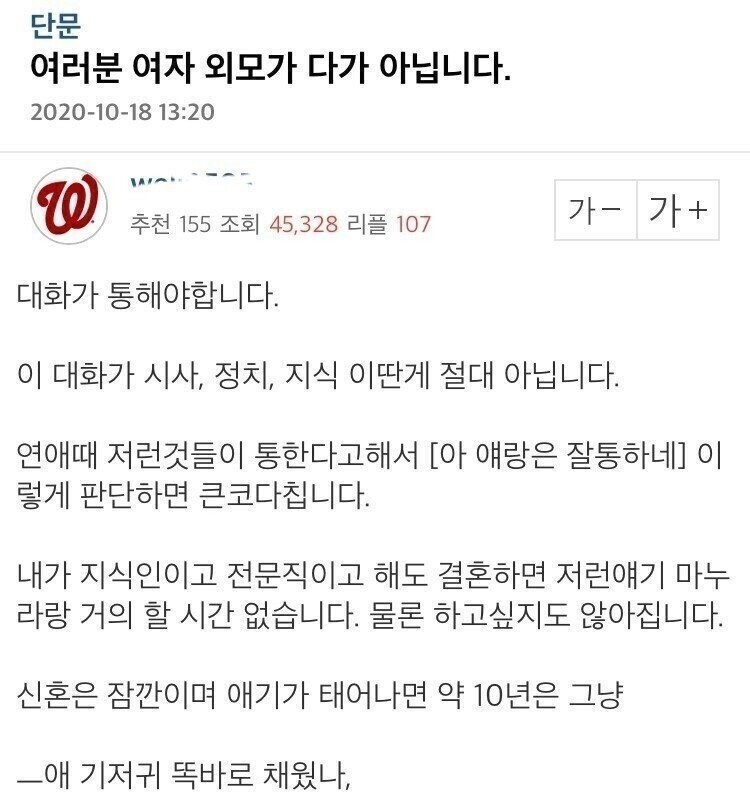Open the author's profile avatar
This screenshot has height=800, width=750.
coord(70,205)
